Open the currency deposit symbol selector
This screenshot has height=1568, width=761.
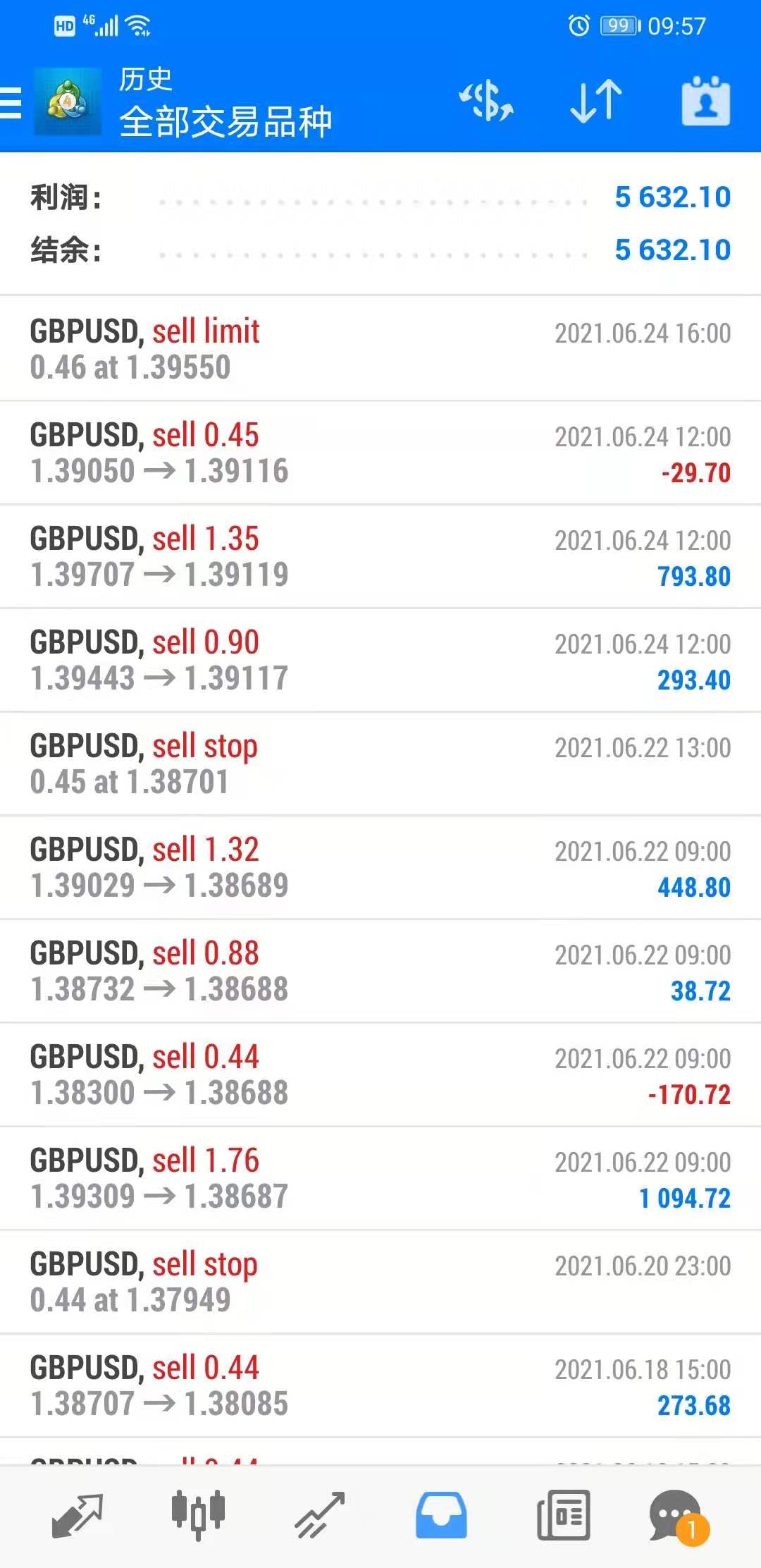click(x=486, y=102)
